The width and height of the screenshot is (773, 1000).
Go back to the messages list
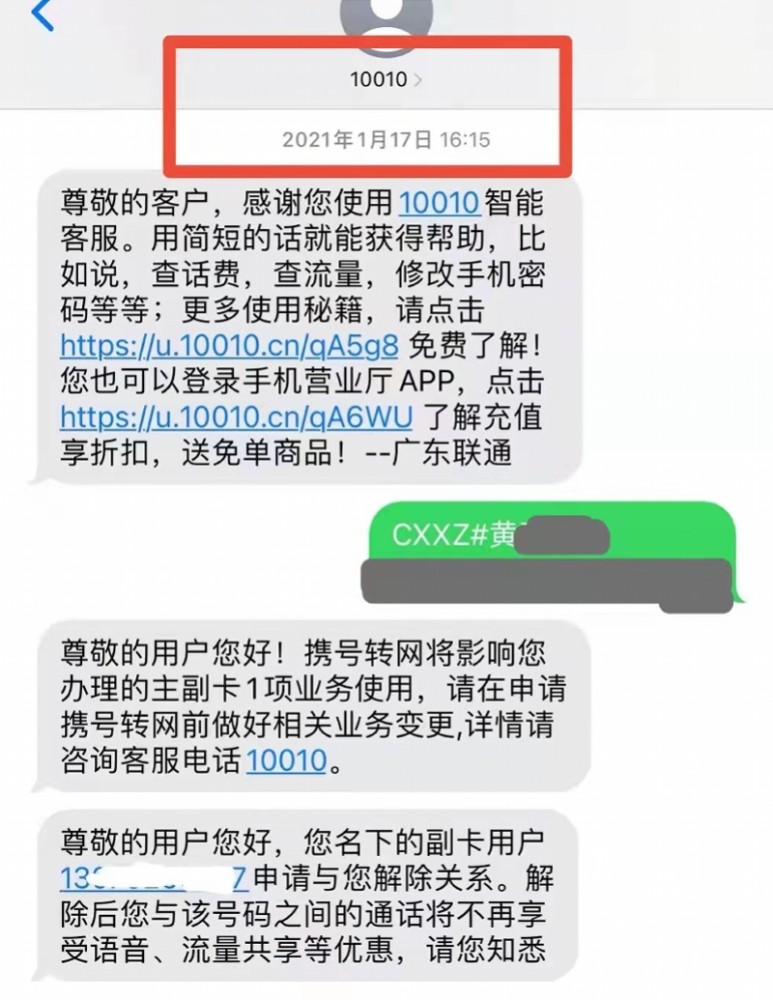click(42, 17)
